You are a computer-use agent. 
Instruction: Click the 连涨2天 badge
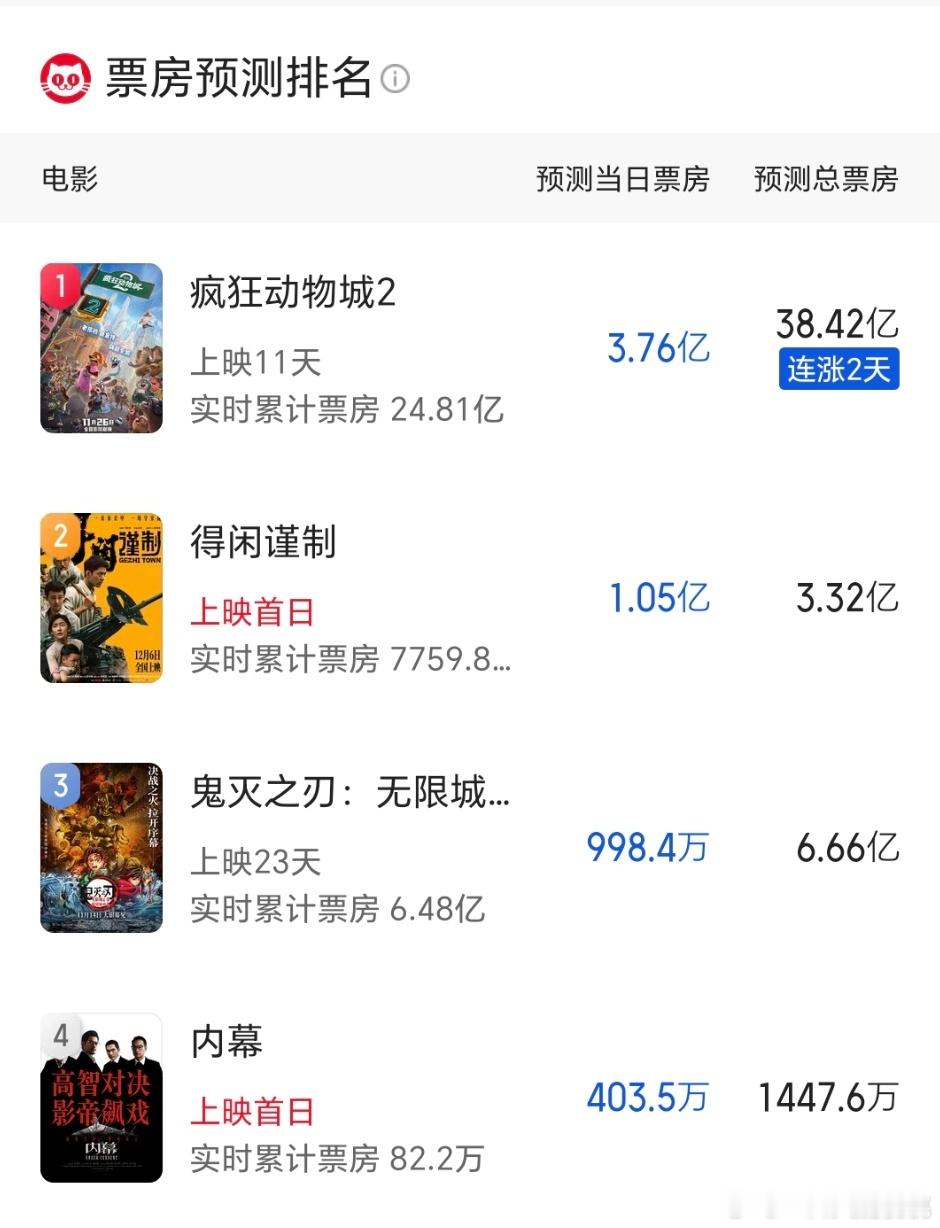(x=838, y=371)
